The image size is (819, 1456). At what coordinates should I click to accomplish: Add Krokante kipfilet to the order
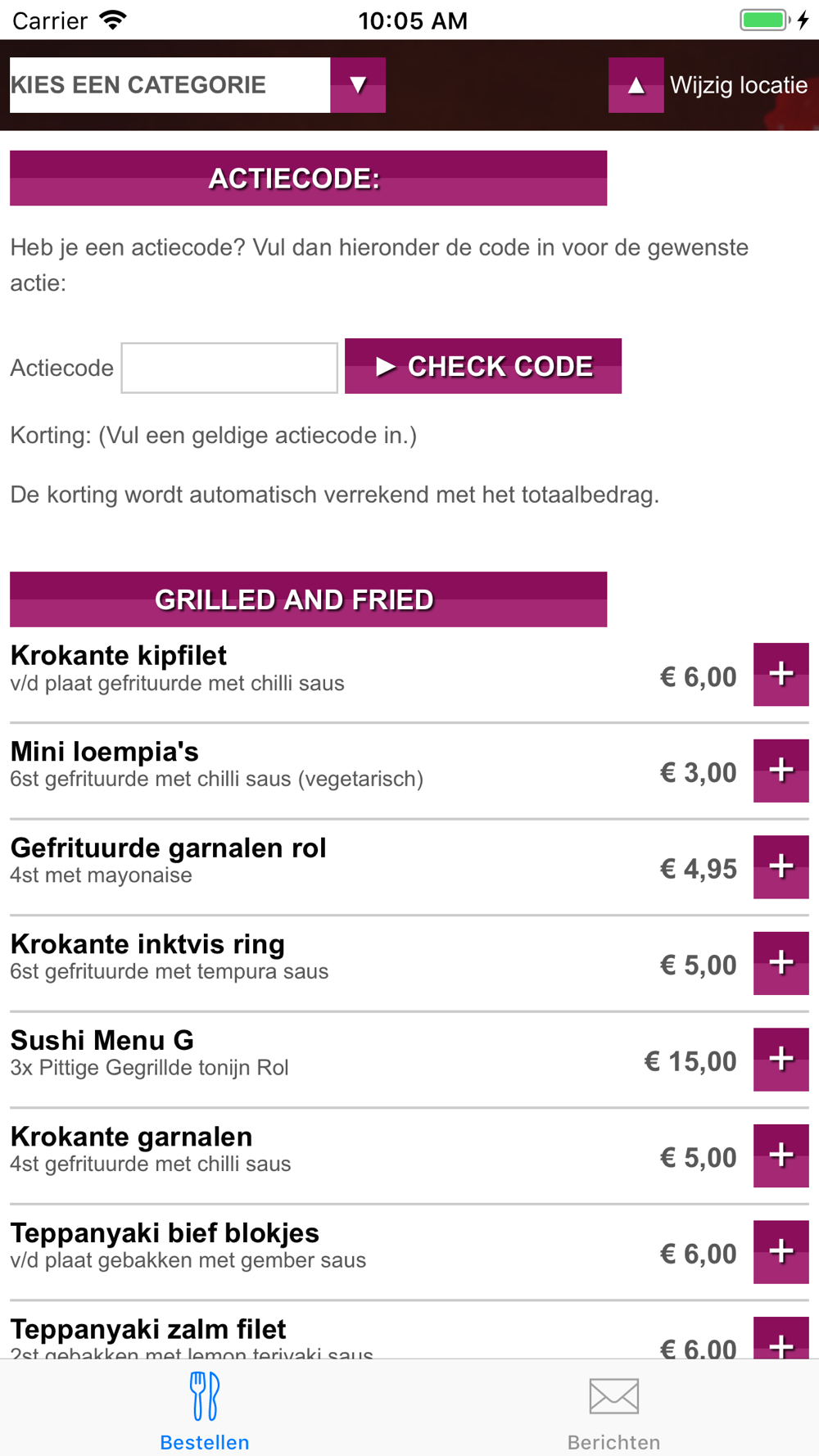(x=781, y=675)
